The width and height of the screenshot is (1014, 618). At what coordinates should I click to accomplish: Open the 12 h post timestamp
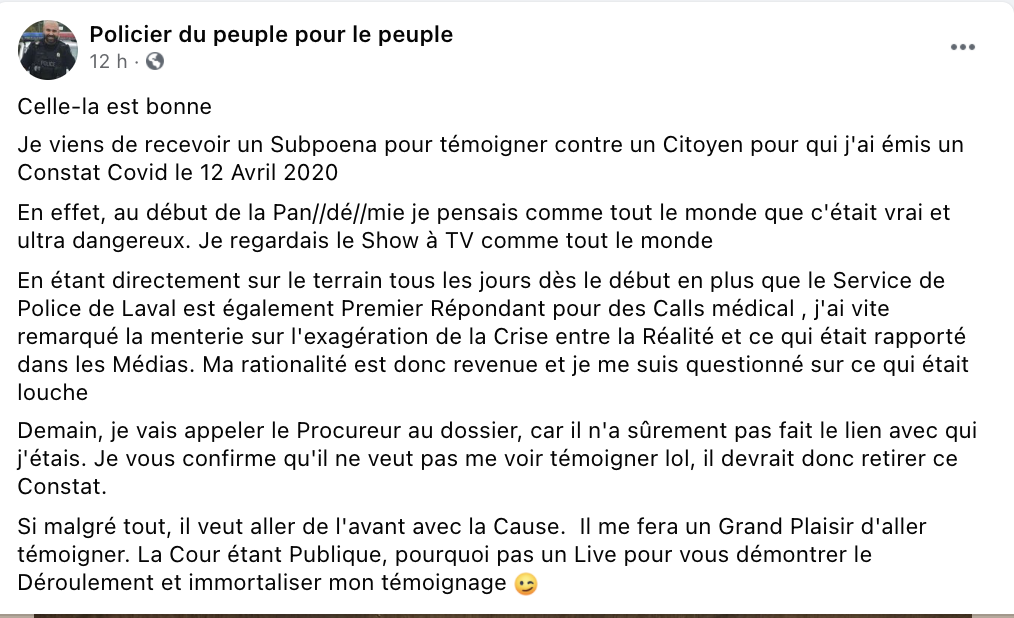click(x=107, y=61)
